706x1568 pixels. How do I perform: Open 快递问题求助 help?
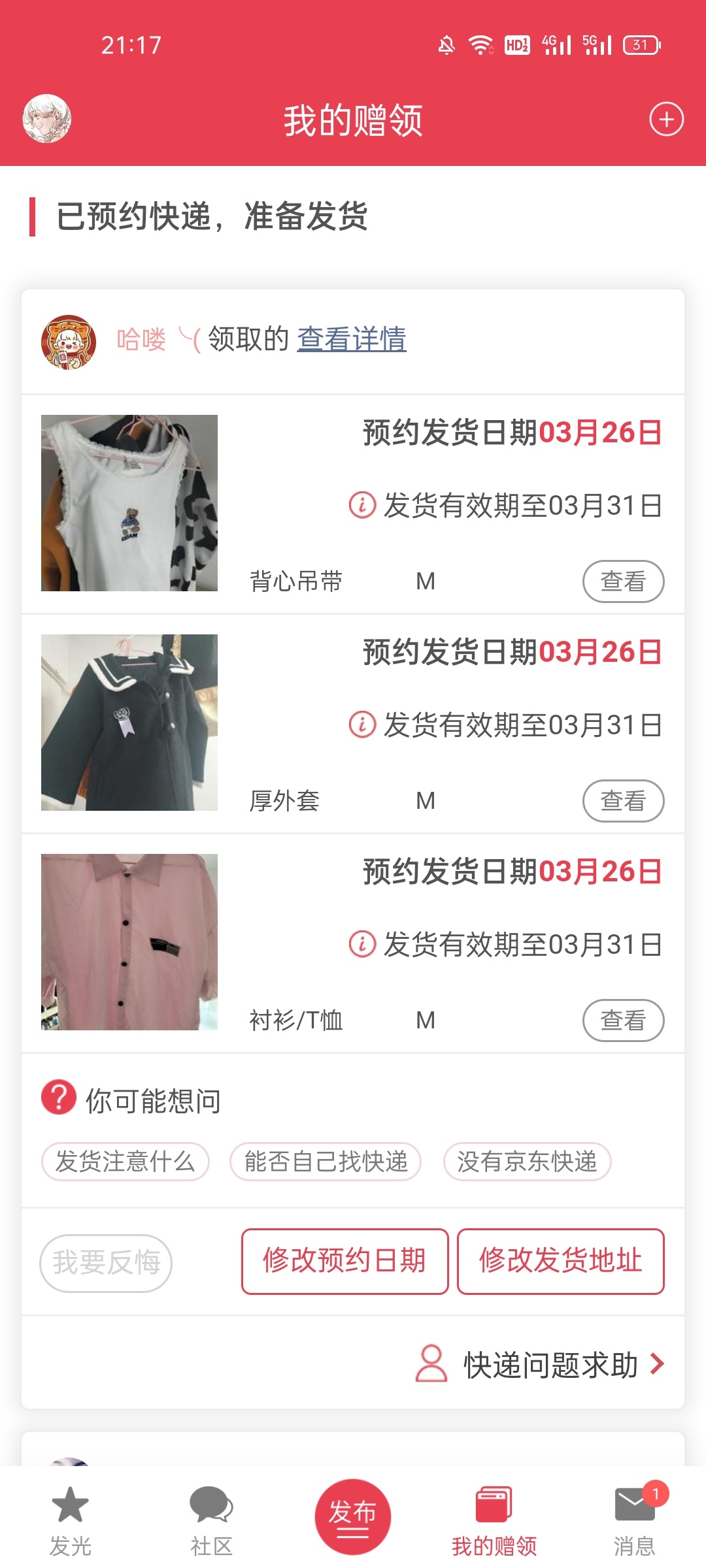[540, 1364]
